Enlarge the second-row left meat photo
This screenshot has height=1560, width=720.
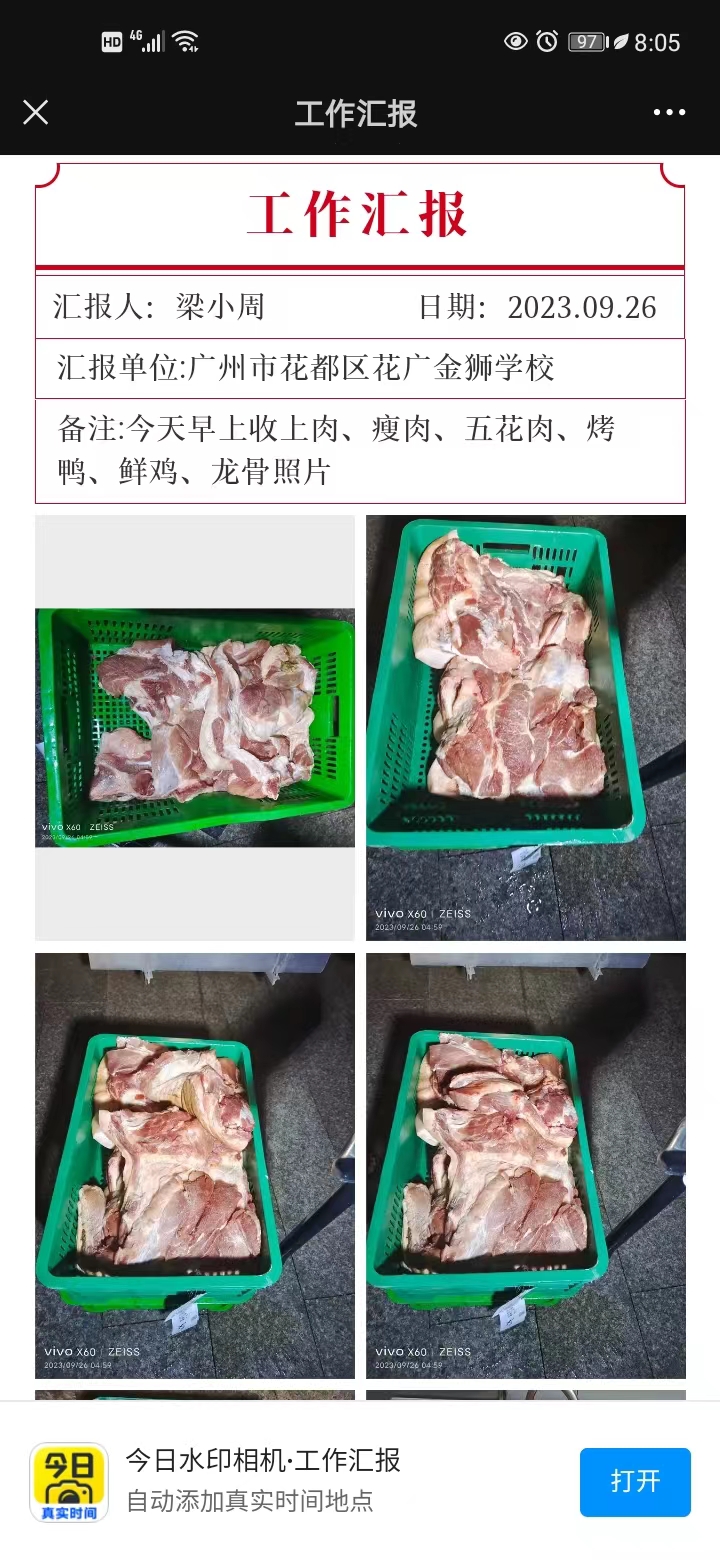click(x=195, y=1165)
